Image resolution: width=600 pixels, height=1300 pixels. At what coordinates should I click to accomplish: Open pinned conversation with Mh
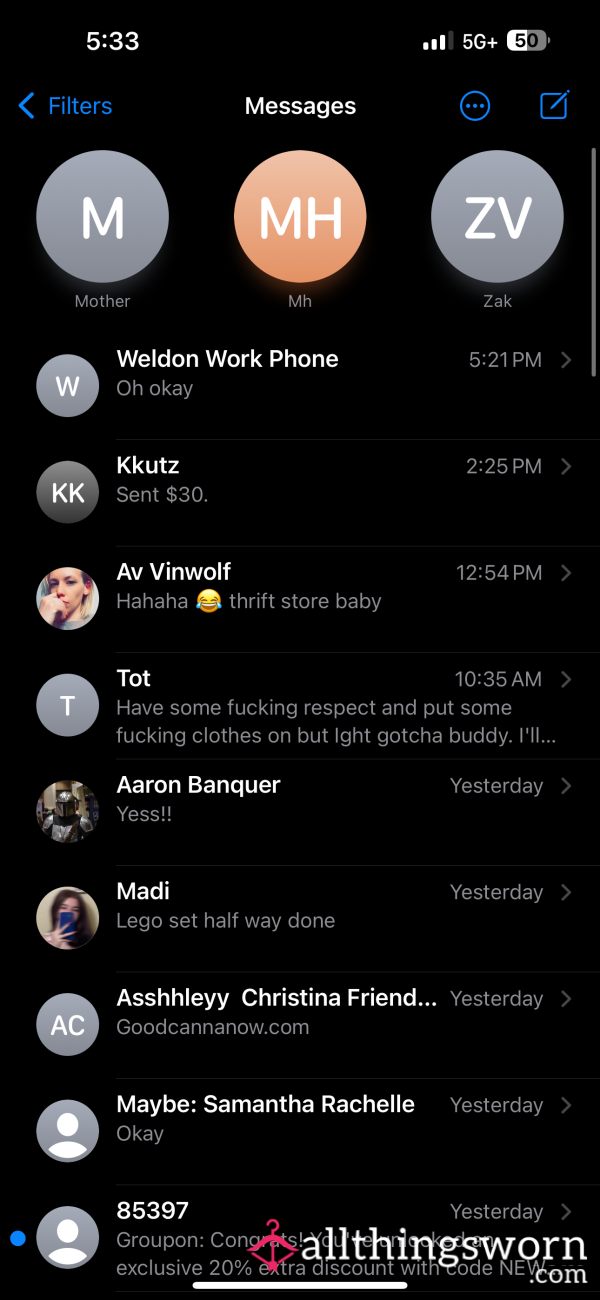coord(300,230)
